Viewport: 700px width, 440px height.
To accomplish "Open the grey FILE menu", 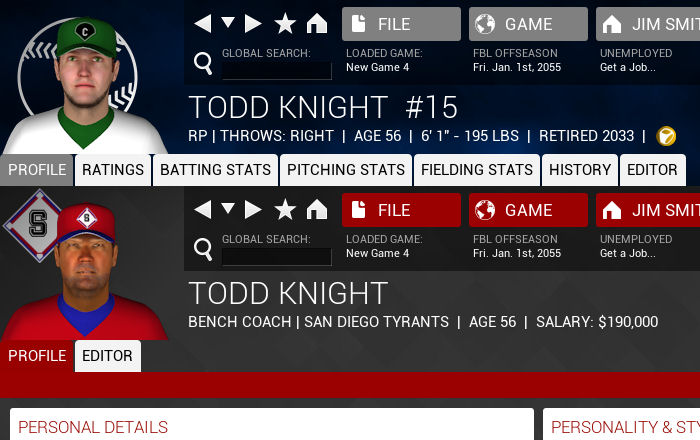I will coord(401,24).
